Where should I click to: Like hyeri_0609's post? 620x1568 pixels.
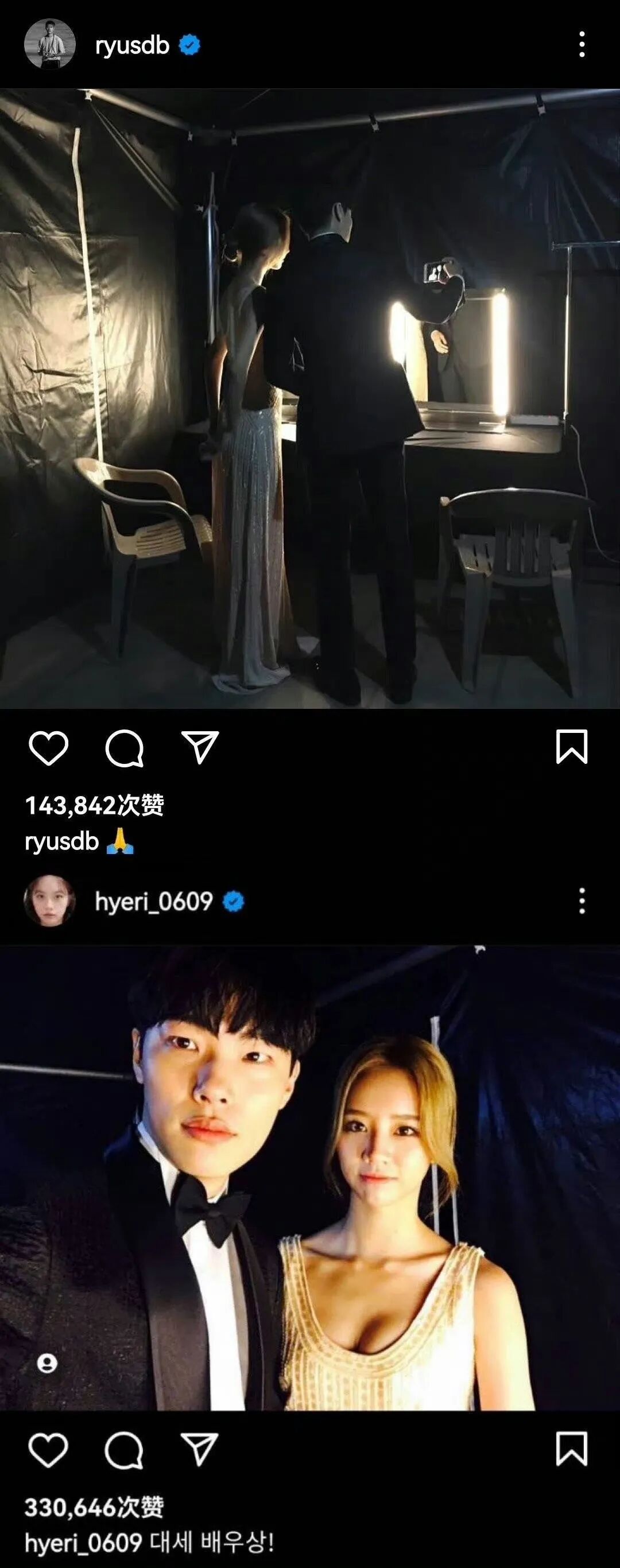(x=49, y=1450)
